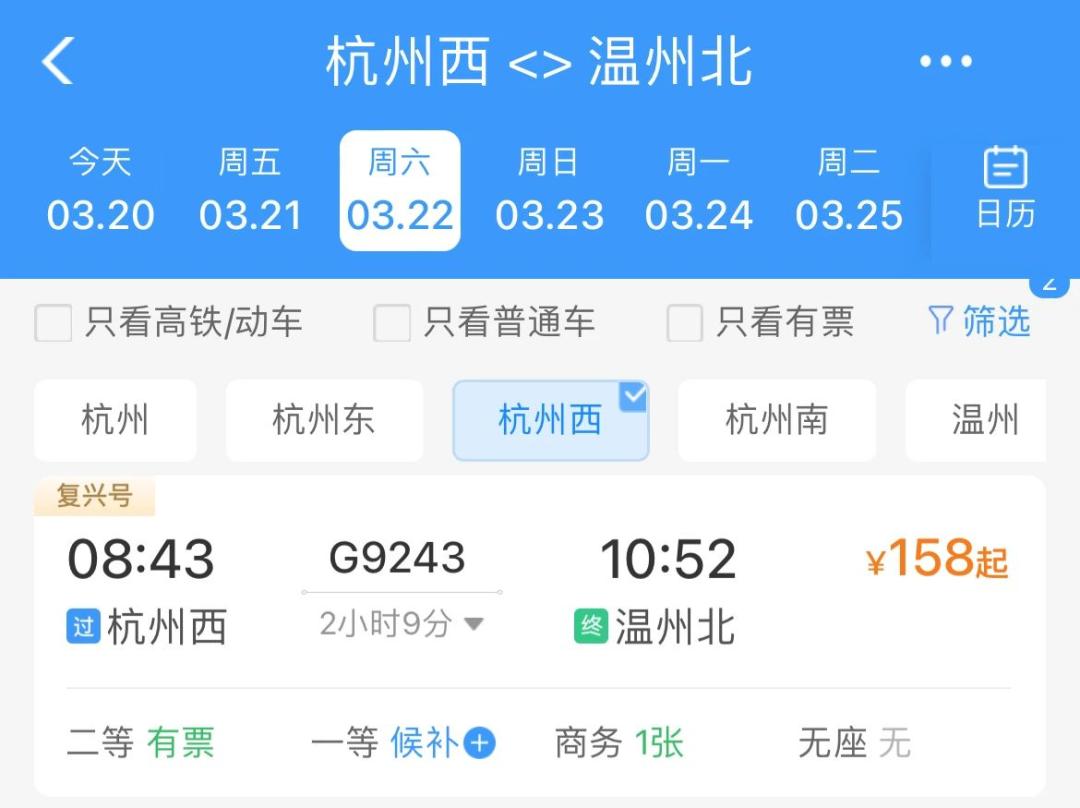This screenshot has height=808, width=1080.
Task: Select the 温州 station chip
Action: click(976, 420)
